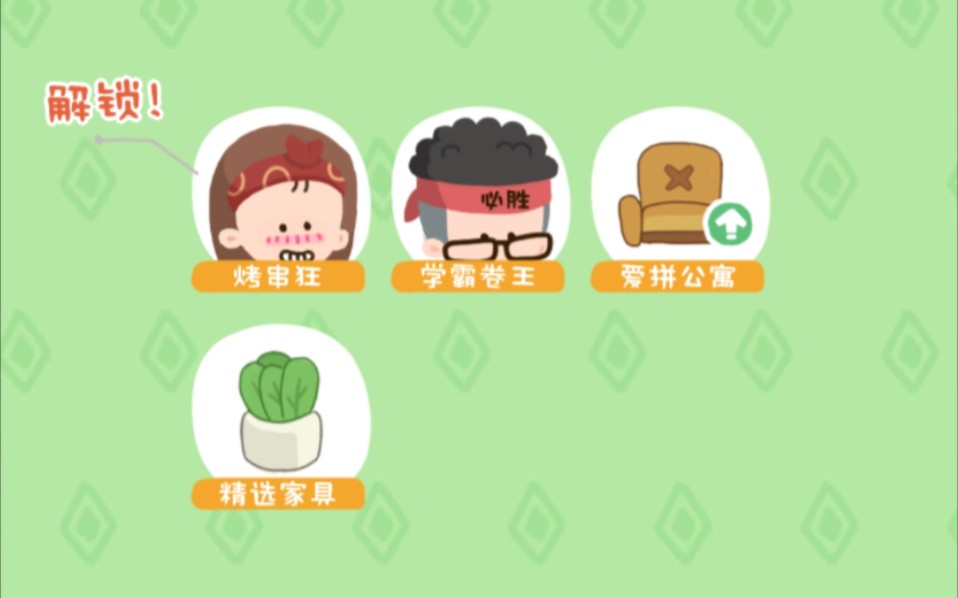958x598 pixels.
Task: Open the 学霸卷王 character tile
Action: 479,200
